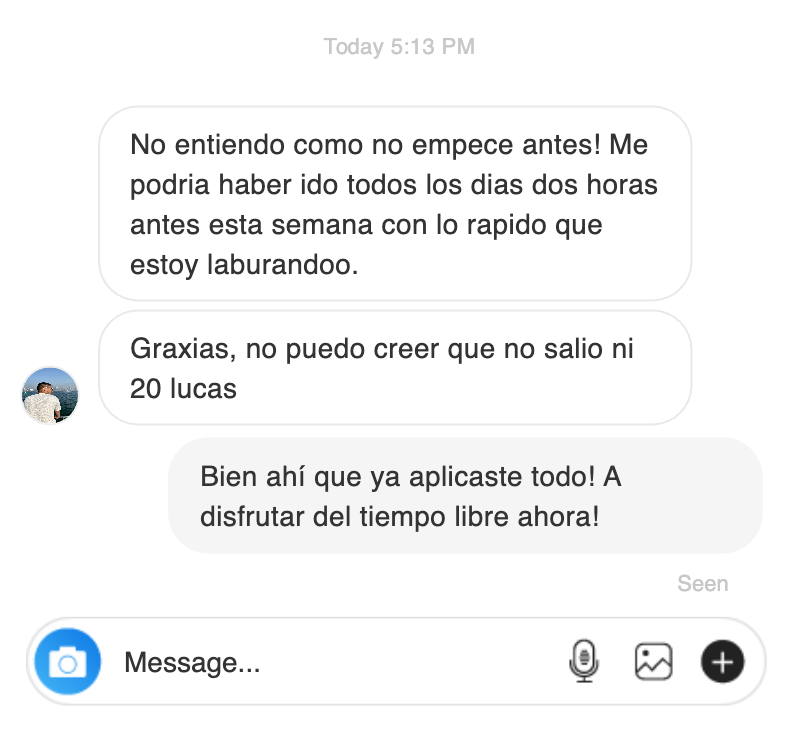The image size is (794, 732).
Task: Open the sender's profile picture
Action: coord(50,395)
